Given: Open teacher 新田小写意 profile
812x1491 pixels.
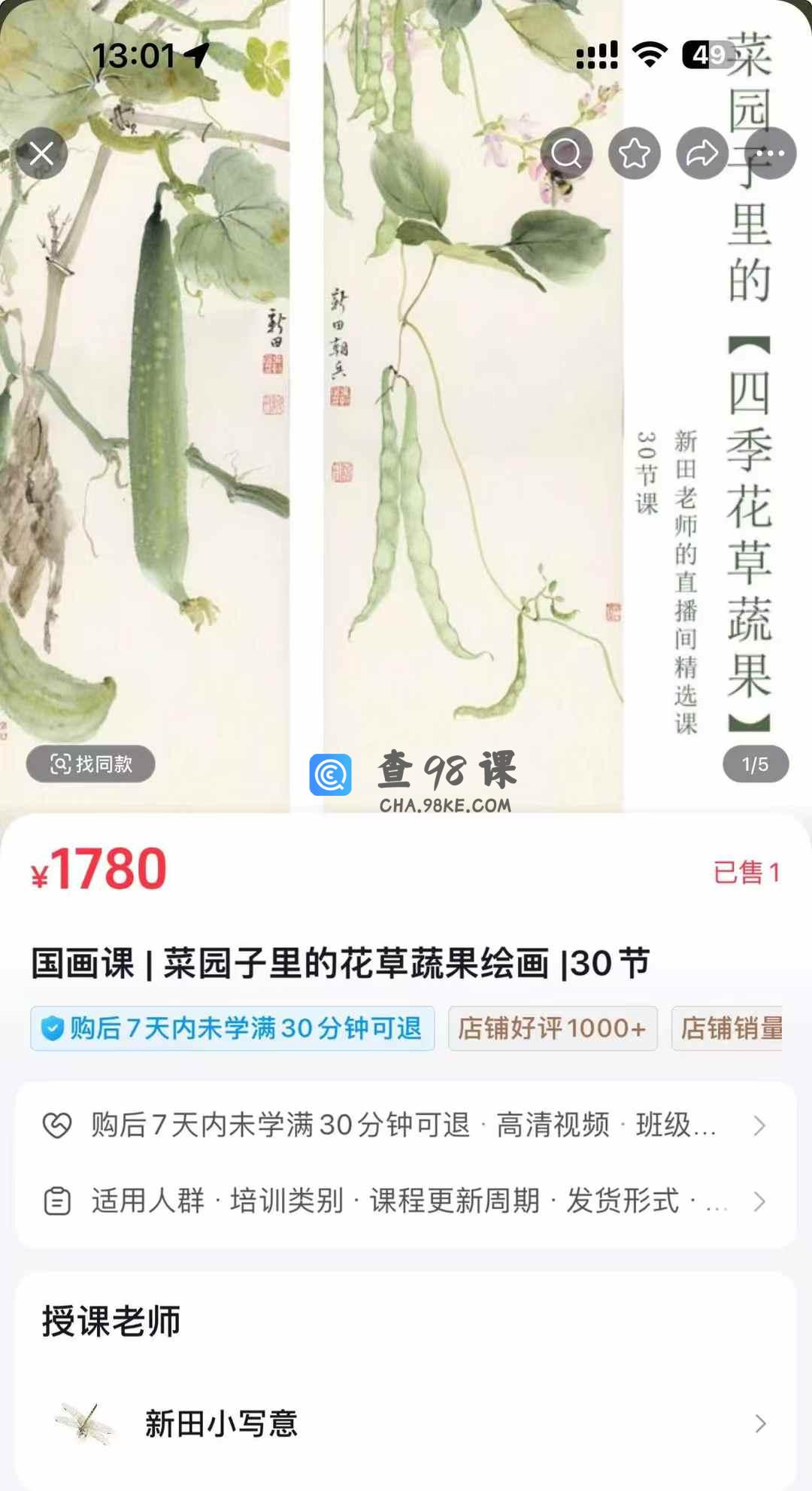Looking at the screenshot, I should point(406,1423).
